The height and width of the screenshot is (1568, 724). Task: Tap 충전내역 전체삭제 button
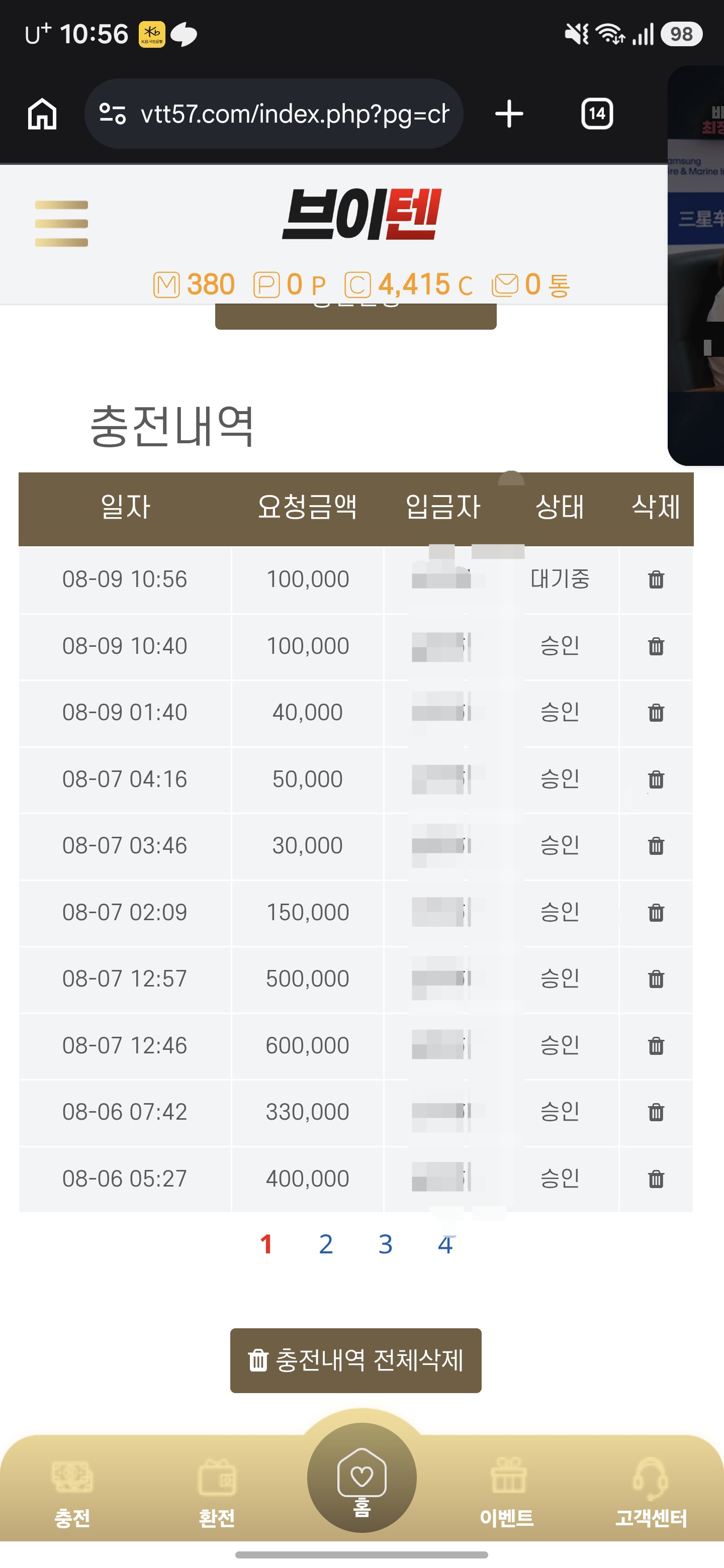coord(355,1360)
